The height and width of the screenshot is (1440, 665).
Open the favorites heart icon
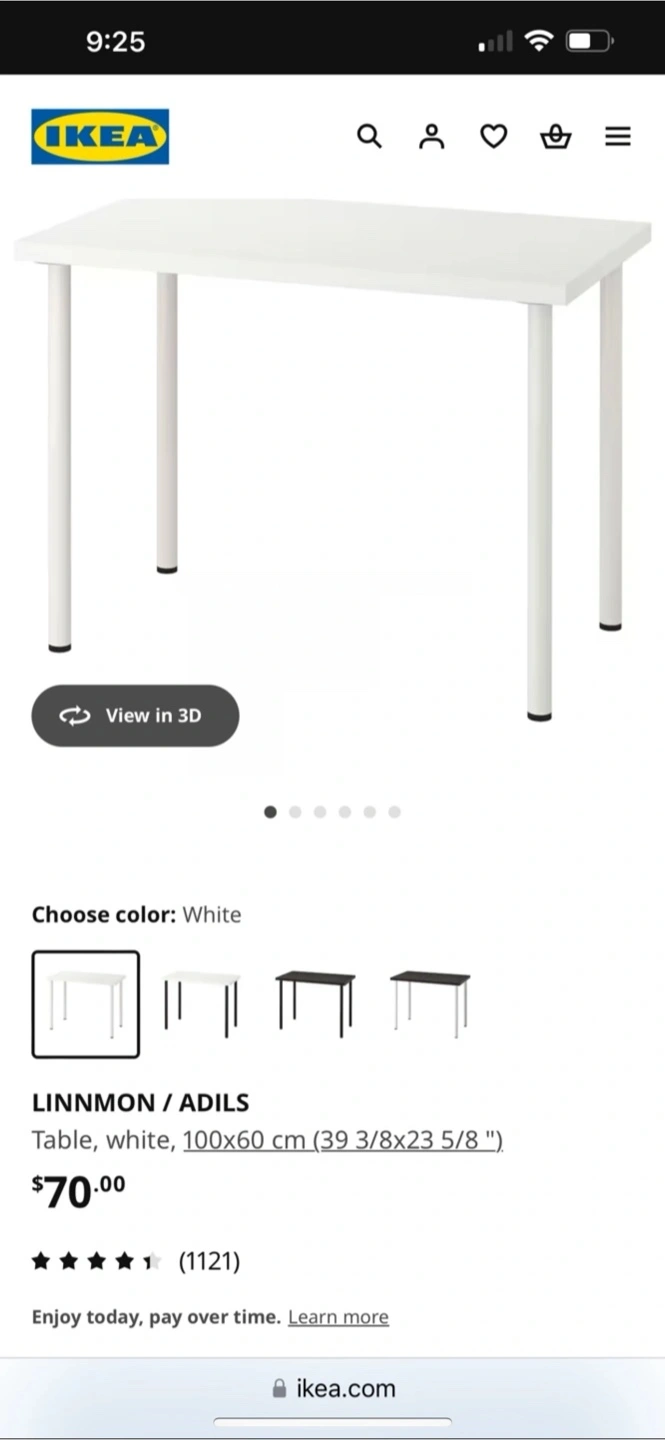coord(493,136)
